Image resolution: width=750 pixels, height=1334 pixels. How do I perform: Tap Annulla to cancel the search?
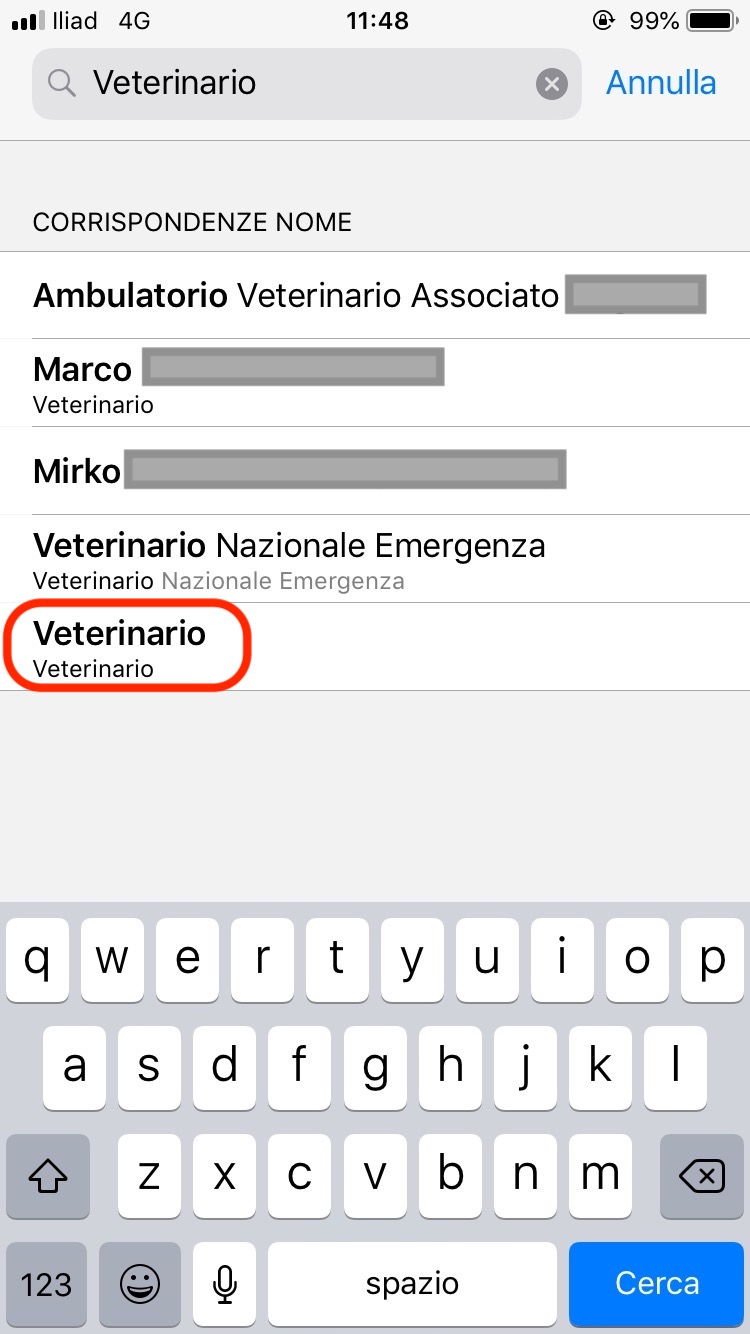[x=661, y=83]
